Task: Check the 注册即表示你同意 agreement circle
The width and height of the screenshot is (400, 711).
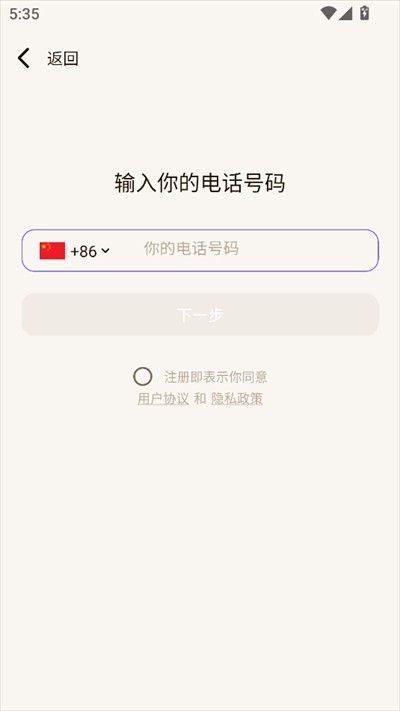Action: click(x=142, y=377)
